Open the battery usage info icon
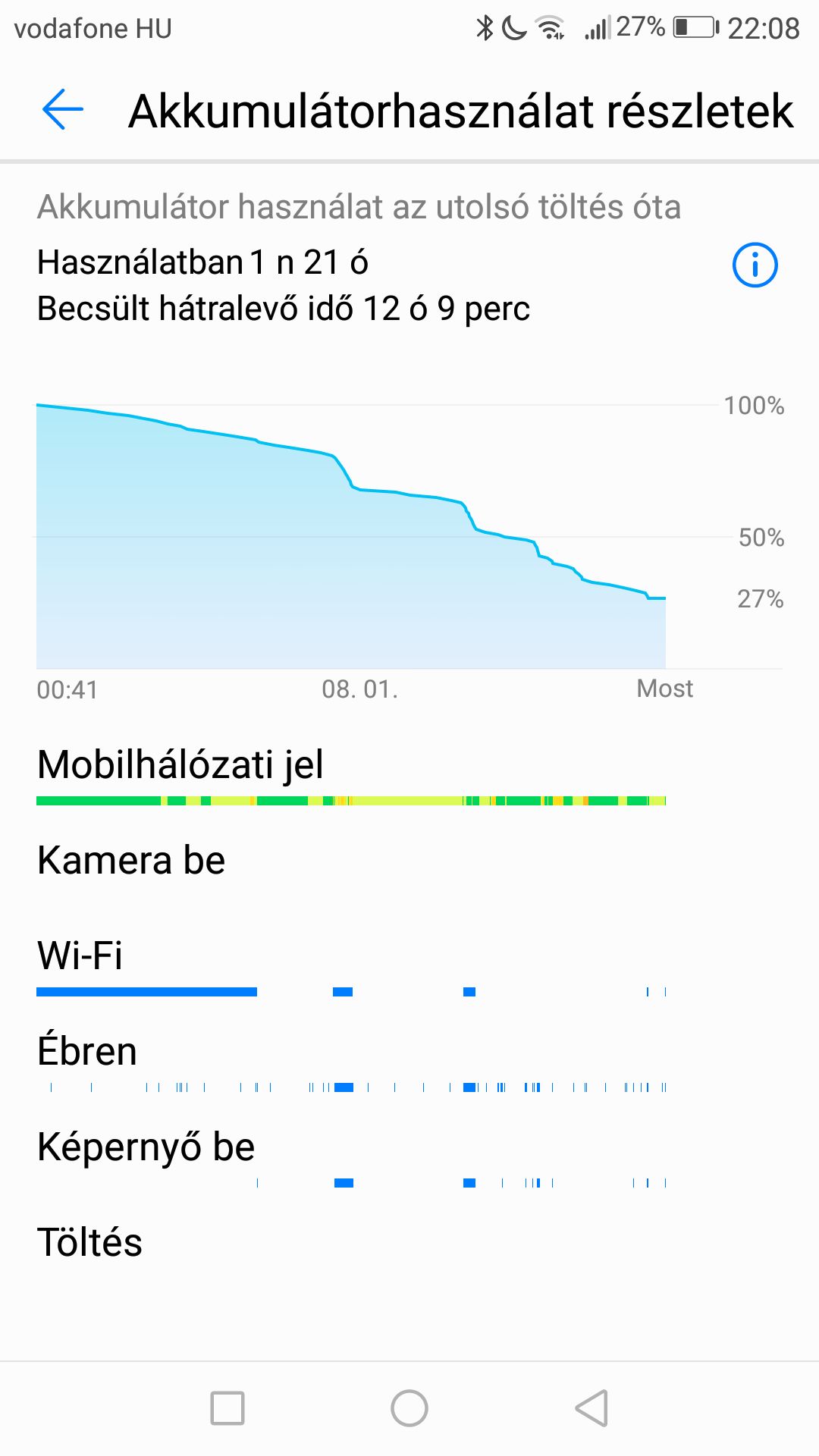The image size is (819, 1456). [755, 265]
